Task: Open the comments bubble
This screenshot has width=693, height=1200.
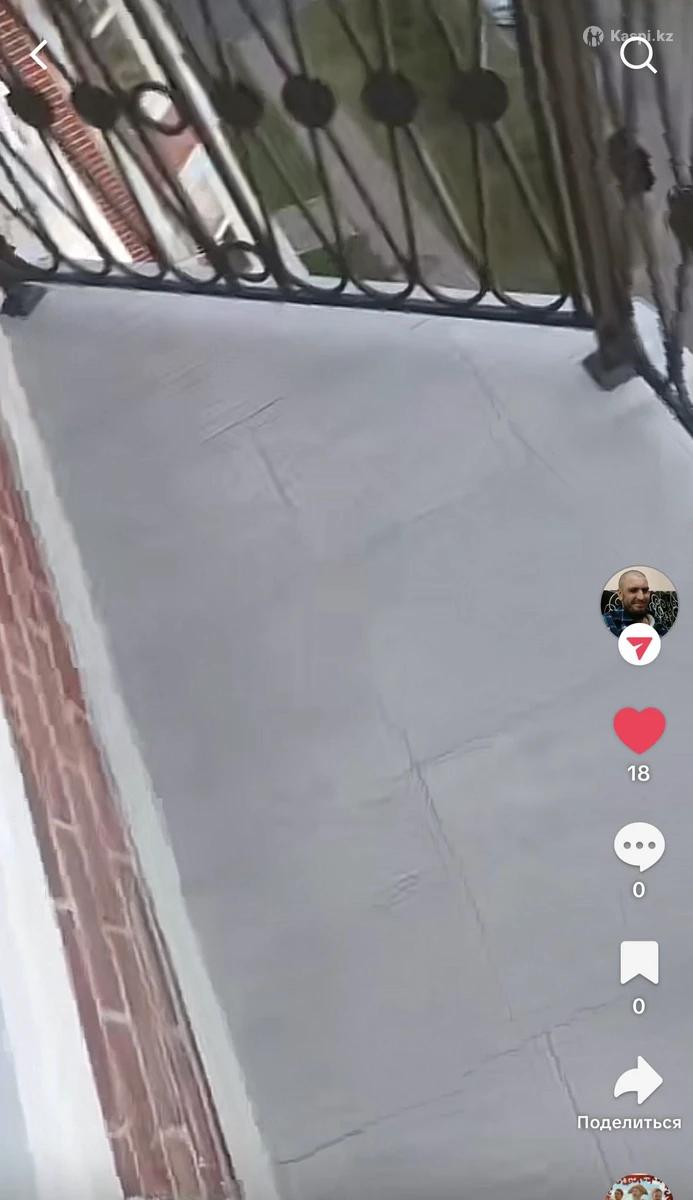Action: point(638,847)
